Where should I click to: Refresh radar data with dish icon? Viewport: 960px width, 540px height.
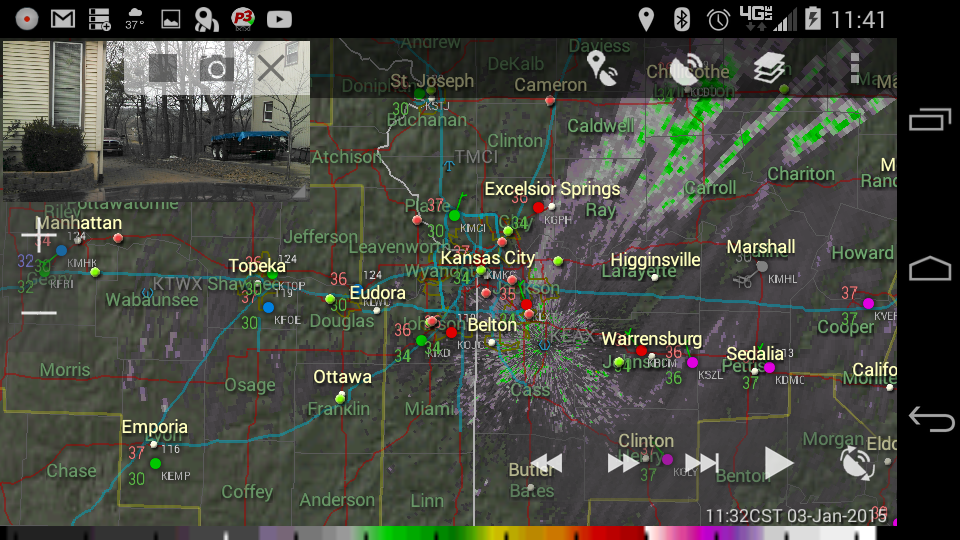(x=856, y=463)
